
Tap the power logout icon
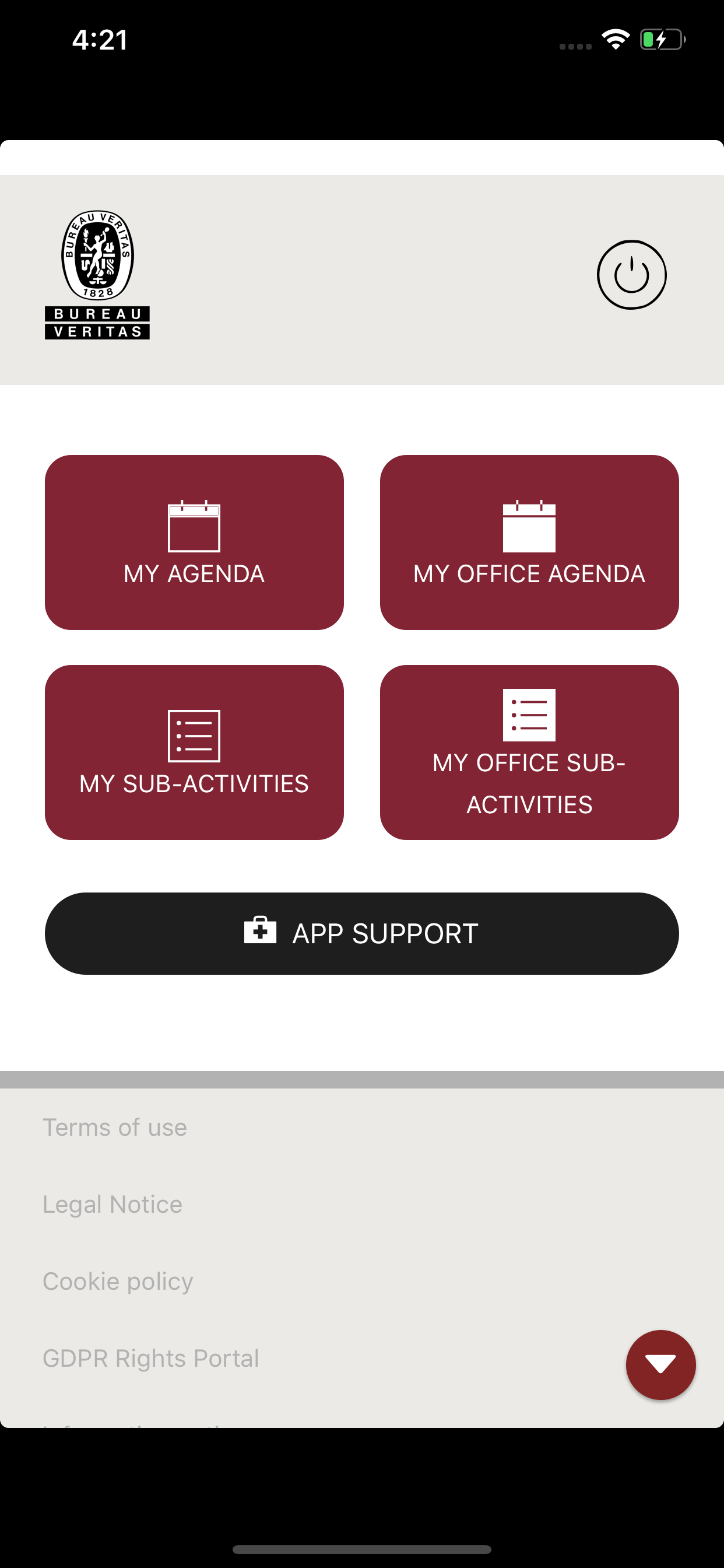[631, 275]
